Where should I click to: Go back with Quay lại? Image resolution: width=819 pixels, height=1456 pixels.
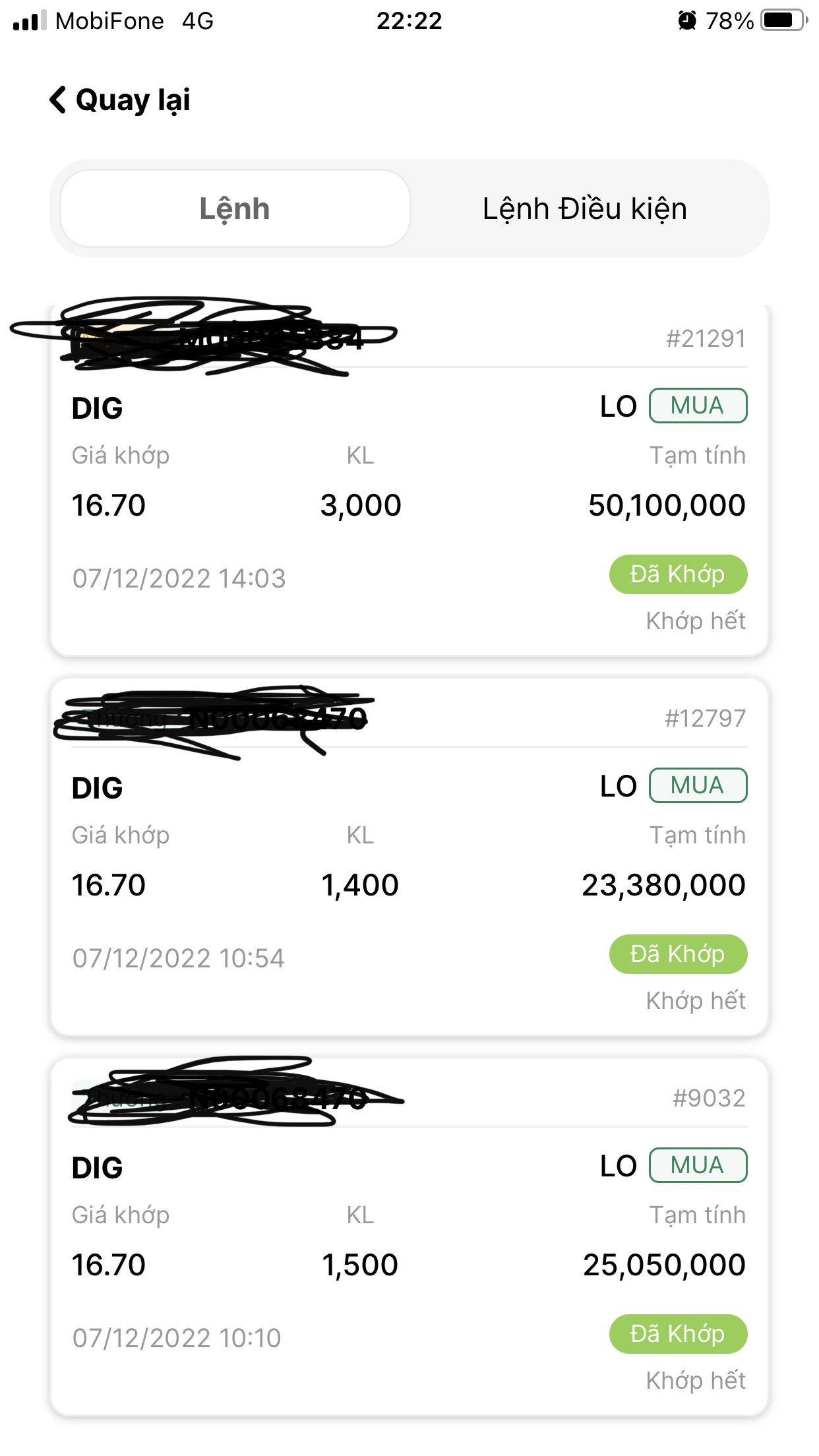click(121, 100)
